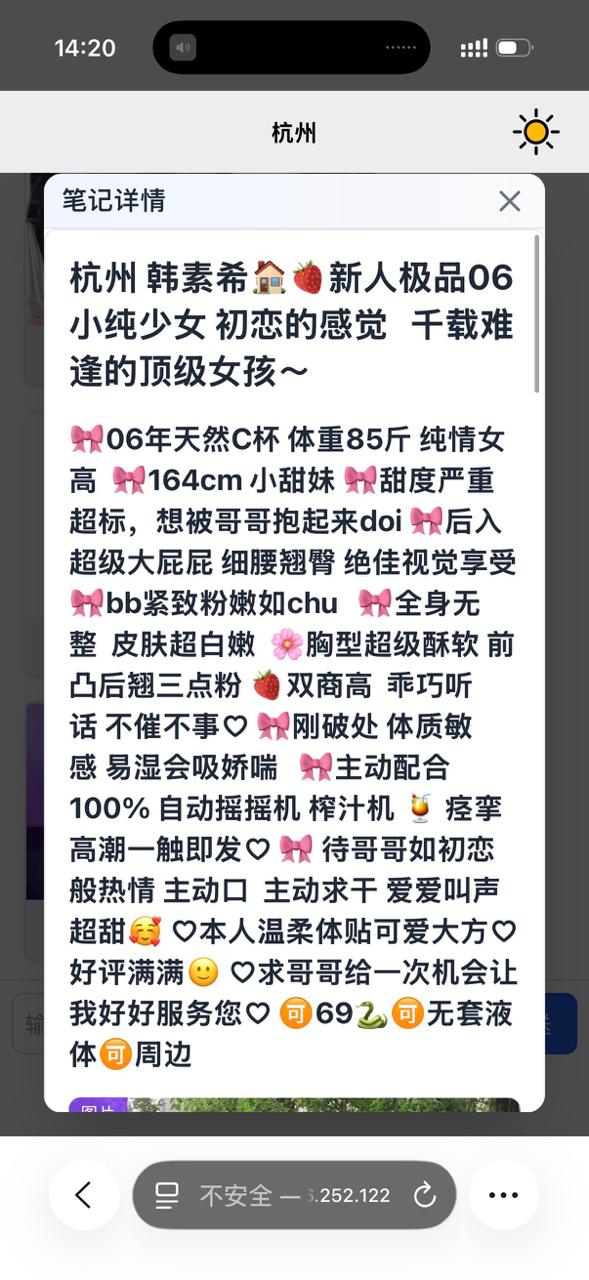This screenshot has width=589, height=1280.
Task: Open the browser's three-dot more menu
Action: point(503,1194)
